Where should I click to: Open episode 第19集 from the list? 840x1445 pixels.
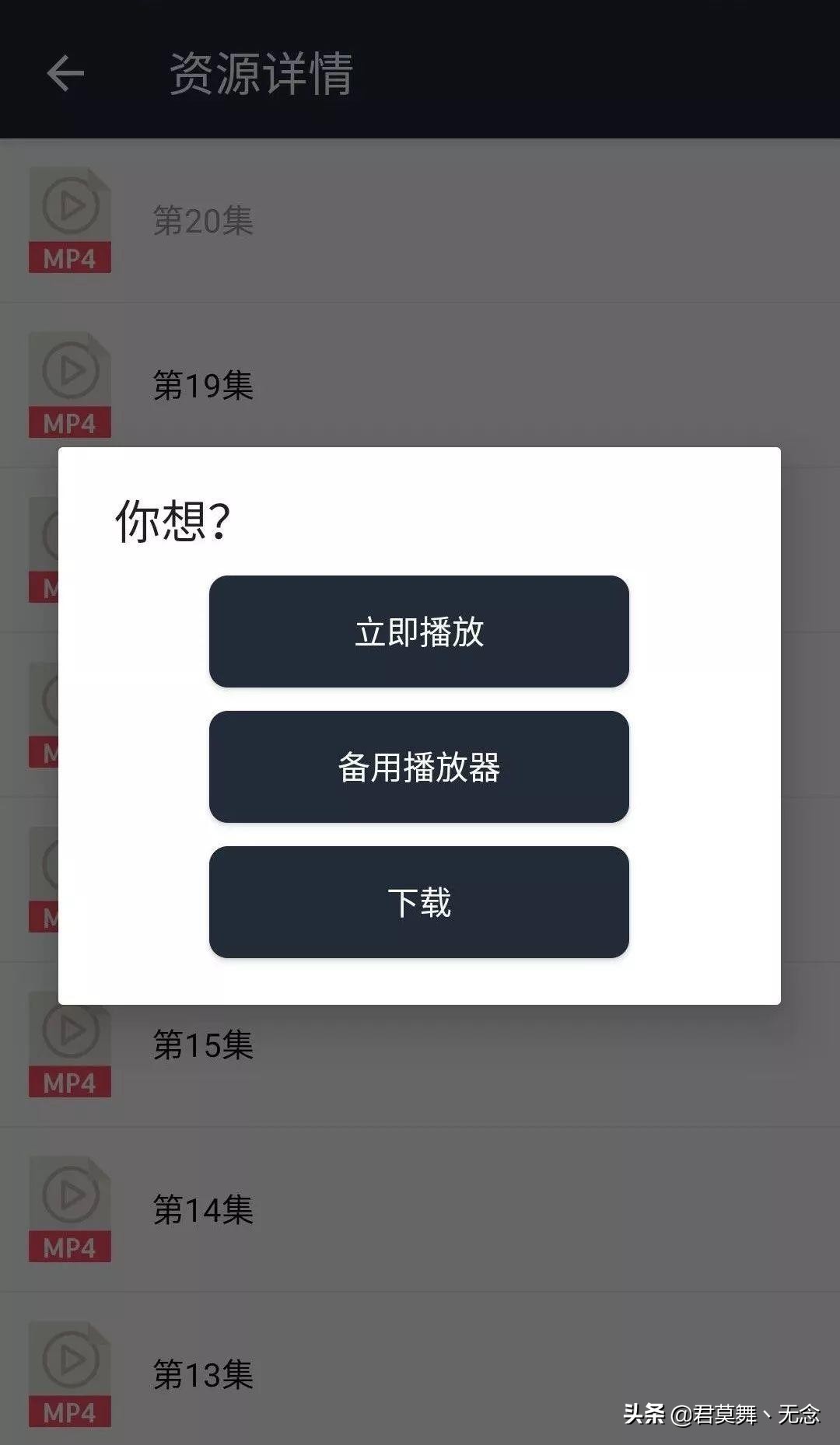pos(204,383)
